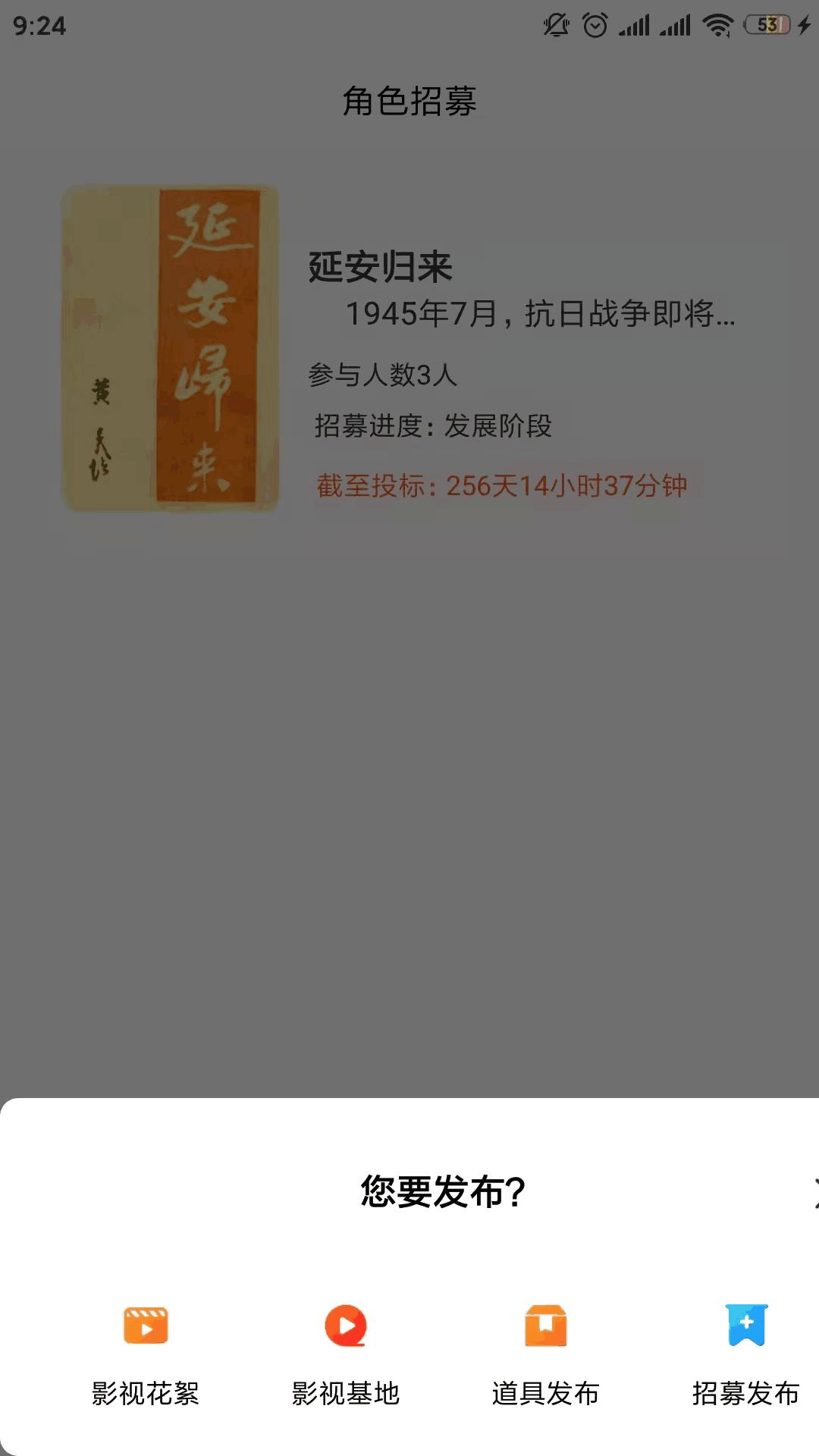Choose 影视基地 to publish
819x1456 pixels.
click(345, 1354)
